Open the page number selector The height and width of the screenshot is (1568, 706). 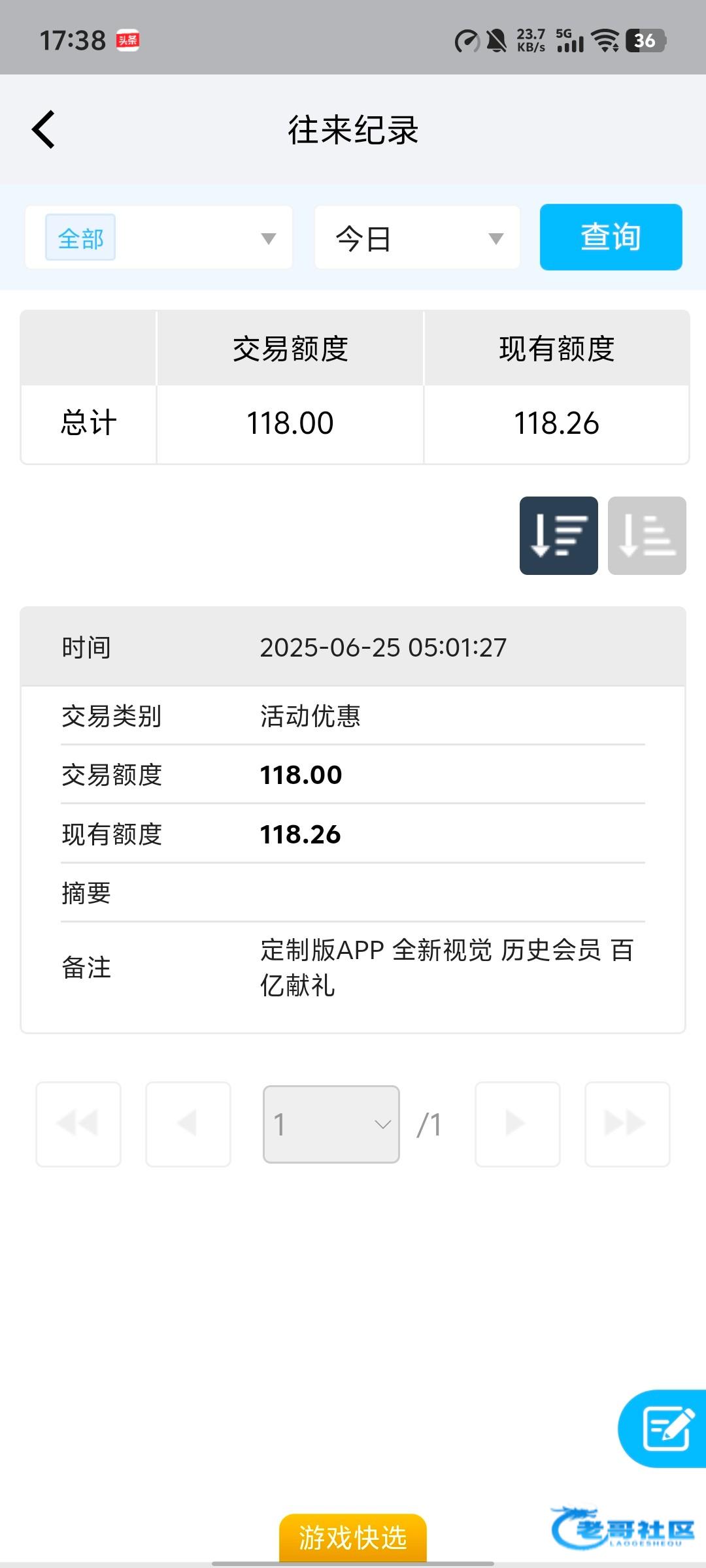(x=331, y=1124)
